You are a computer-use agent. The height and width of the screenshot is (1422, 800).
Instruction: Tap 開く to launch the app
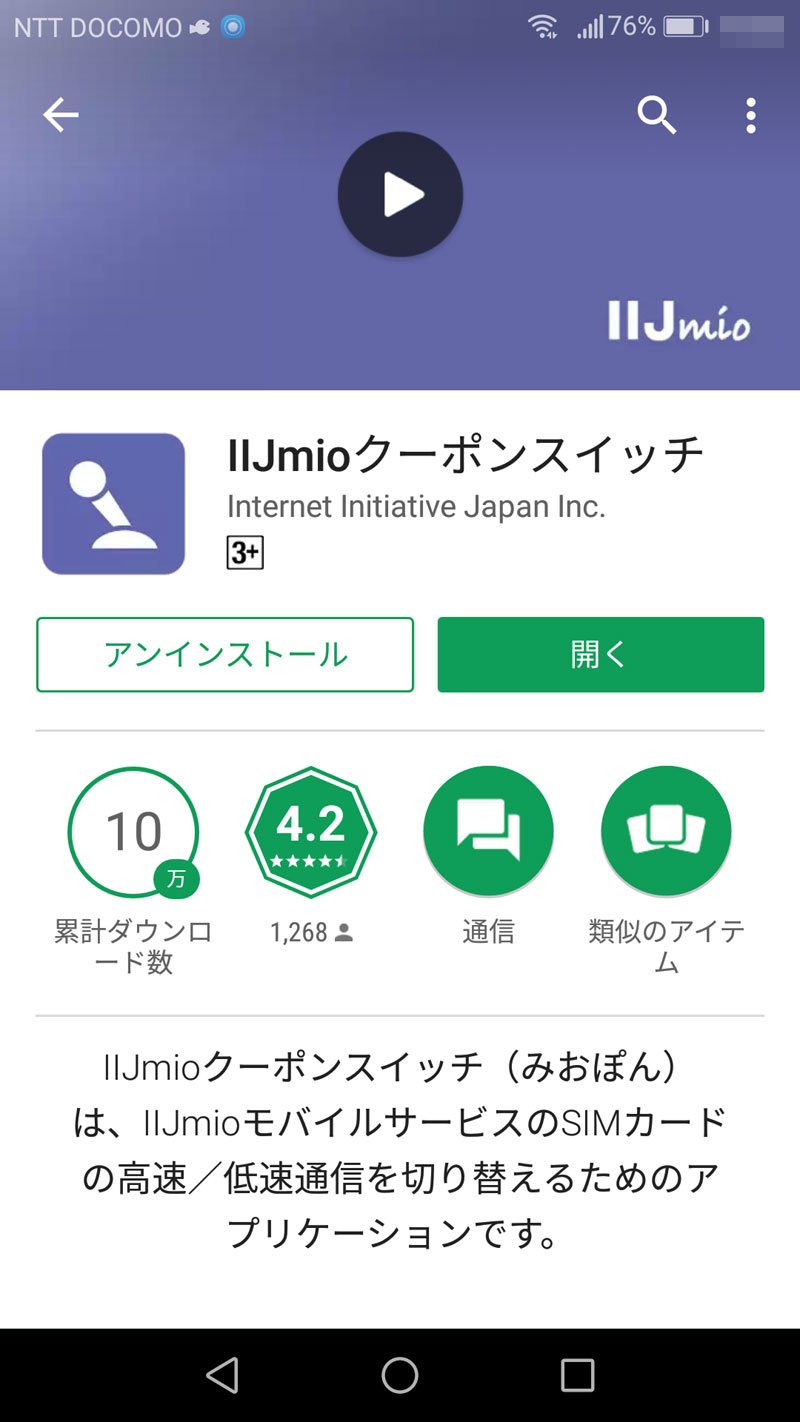[600, 655]
